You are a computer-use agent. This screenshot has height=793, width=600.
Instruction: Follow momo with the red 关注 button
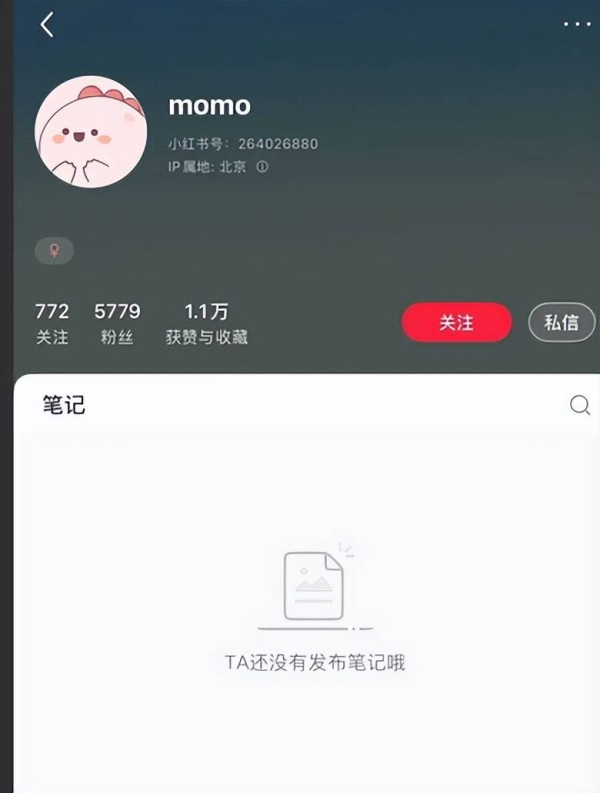pos(456,322)
